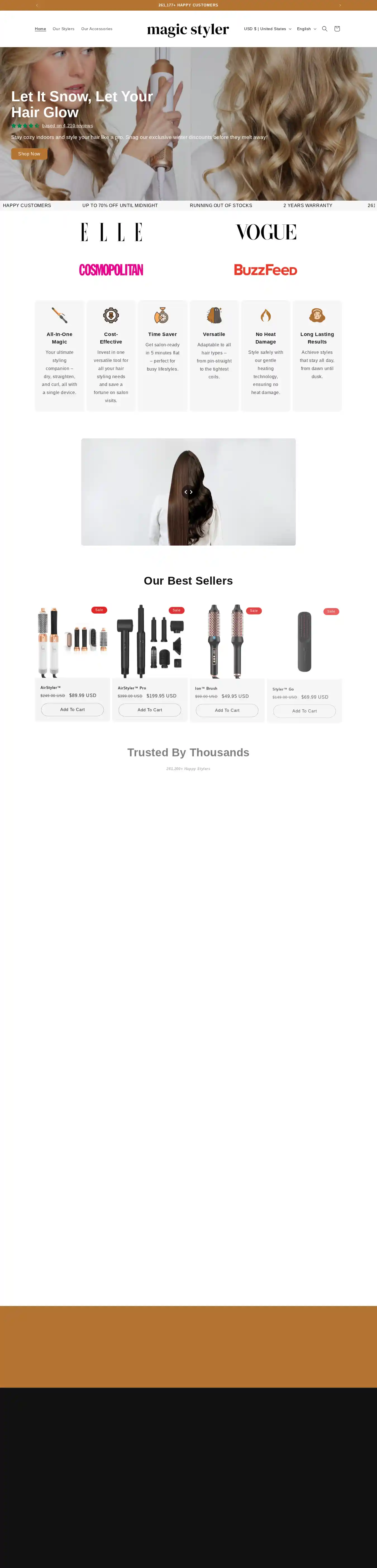View the Ion™ Brush product image
Image resolution: width=377 pixels, height=1568 pixels.
coord(227,642)
